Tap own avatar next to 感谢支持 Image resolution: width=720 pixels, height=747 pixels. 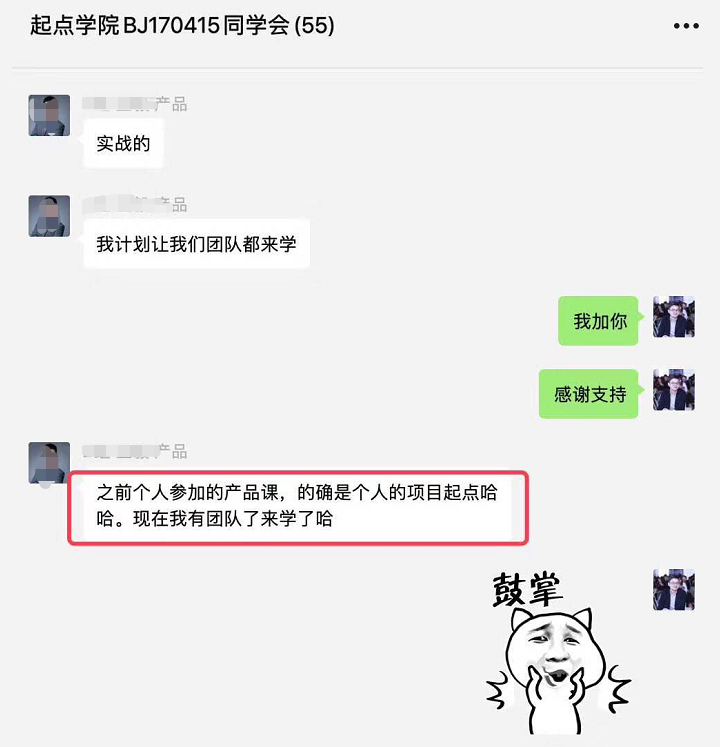pyautogui.click(x=673, y=390)
